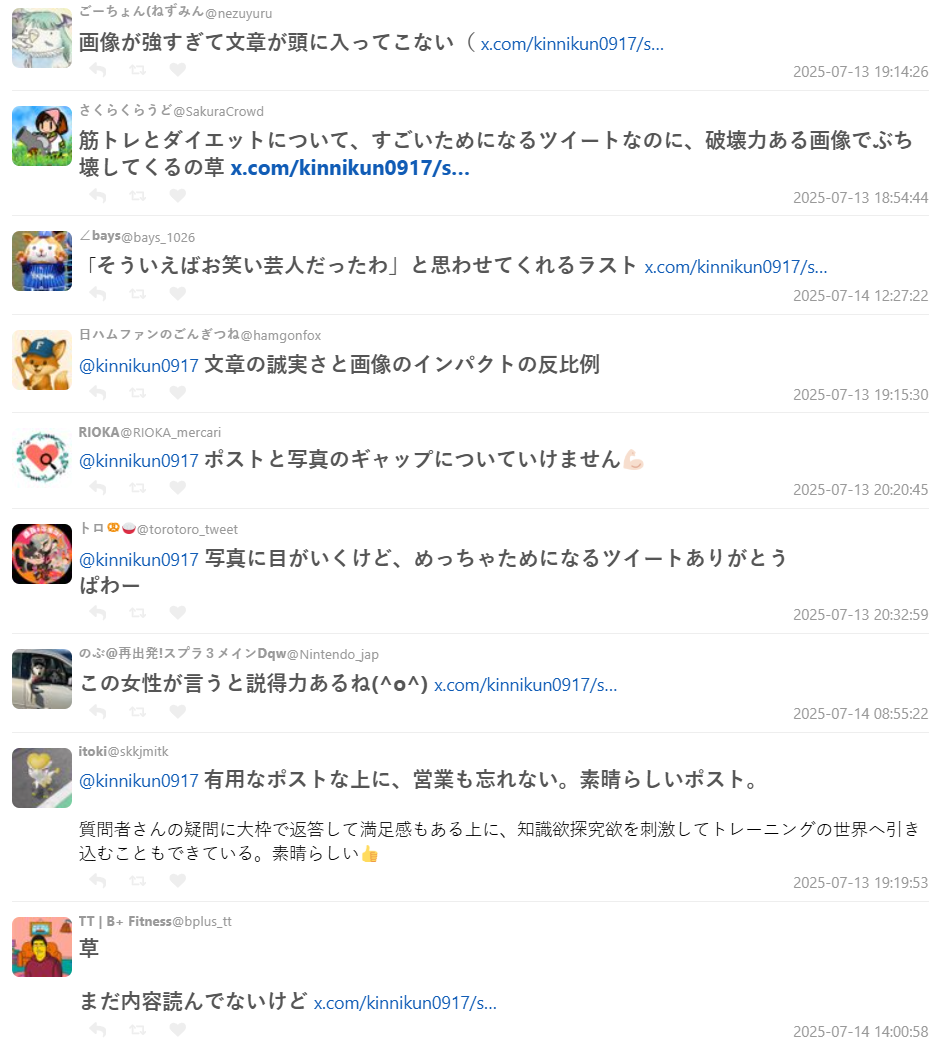Like the tweet by itoki @skkjmitk
Image resolution: width=934 pixels, height=1045 pixels.
177,881
